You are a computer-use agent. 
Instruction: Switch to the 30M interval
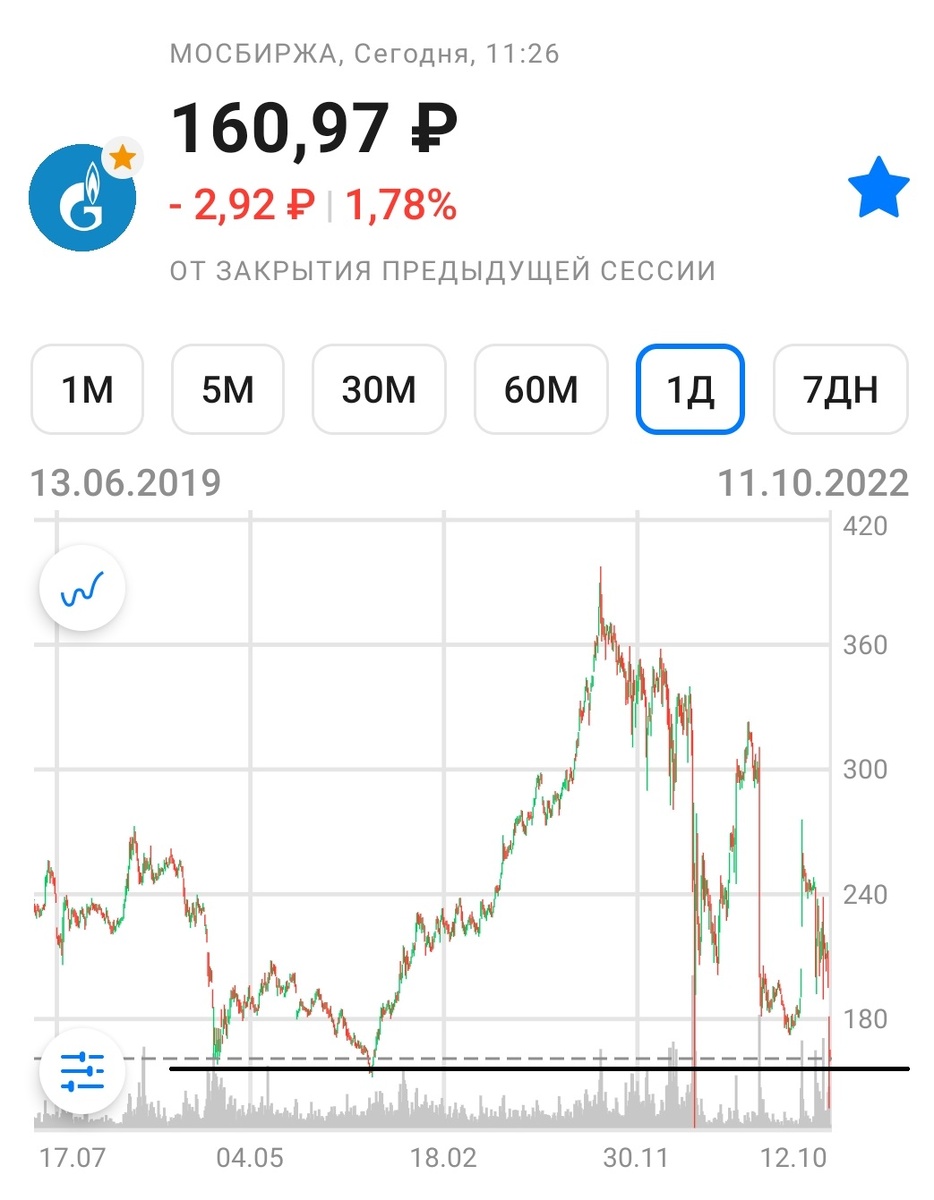pos(378,389)
